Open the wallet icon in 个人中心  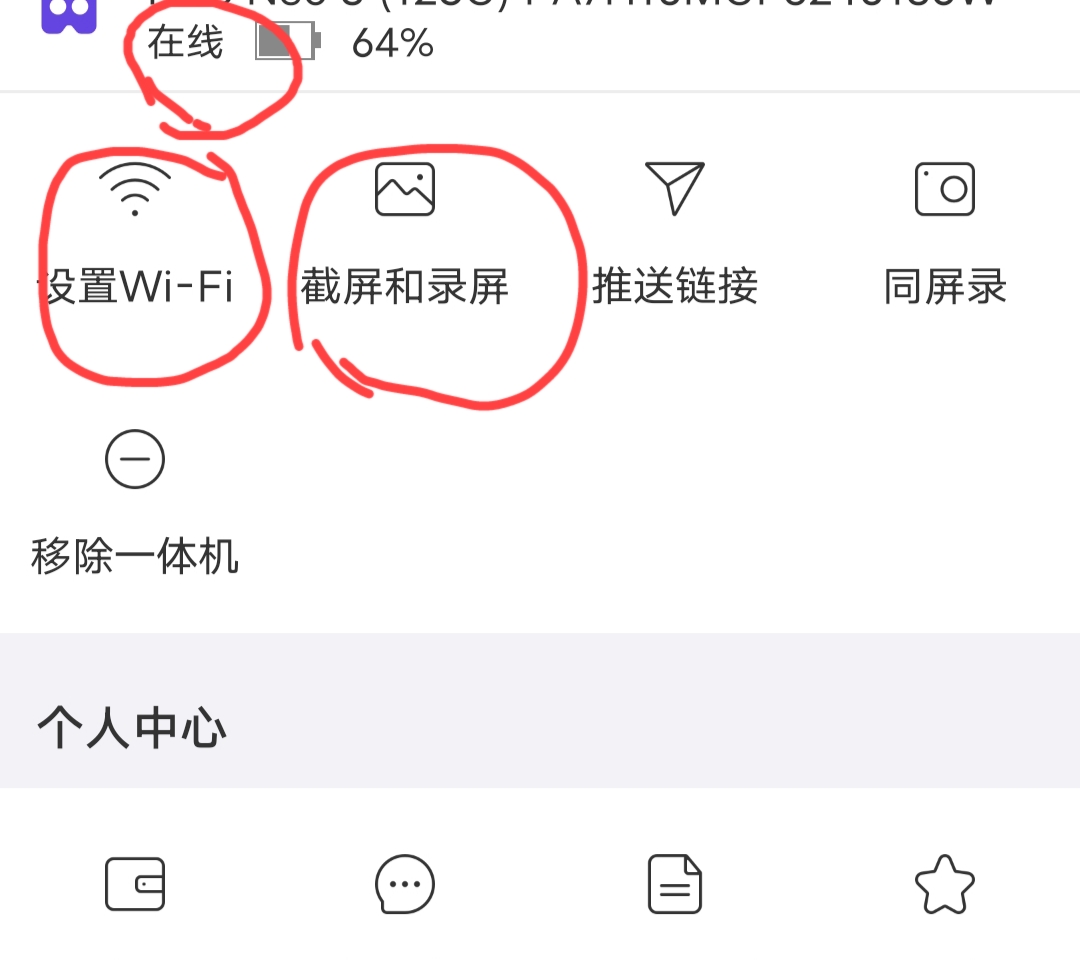(x=135, y=884)
